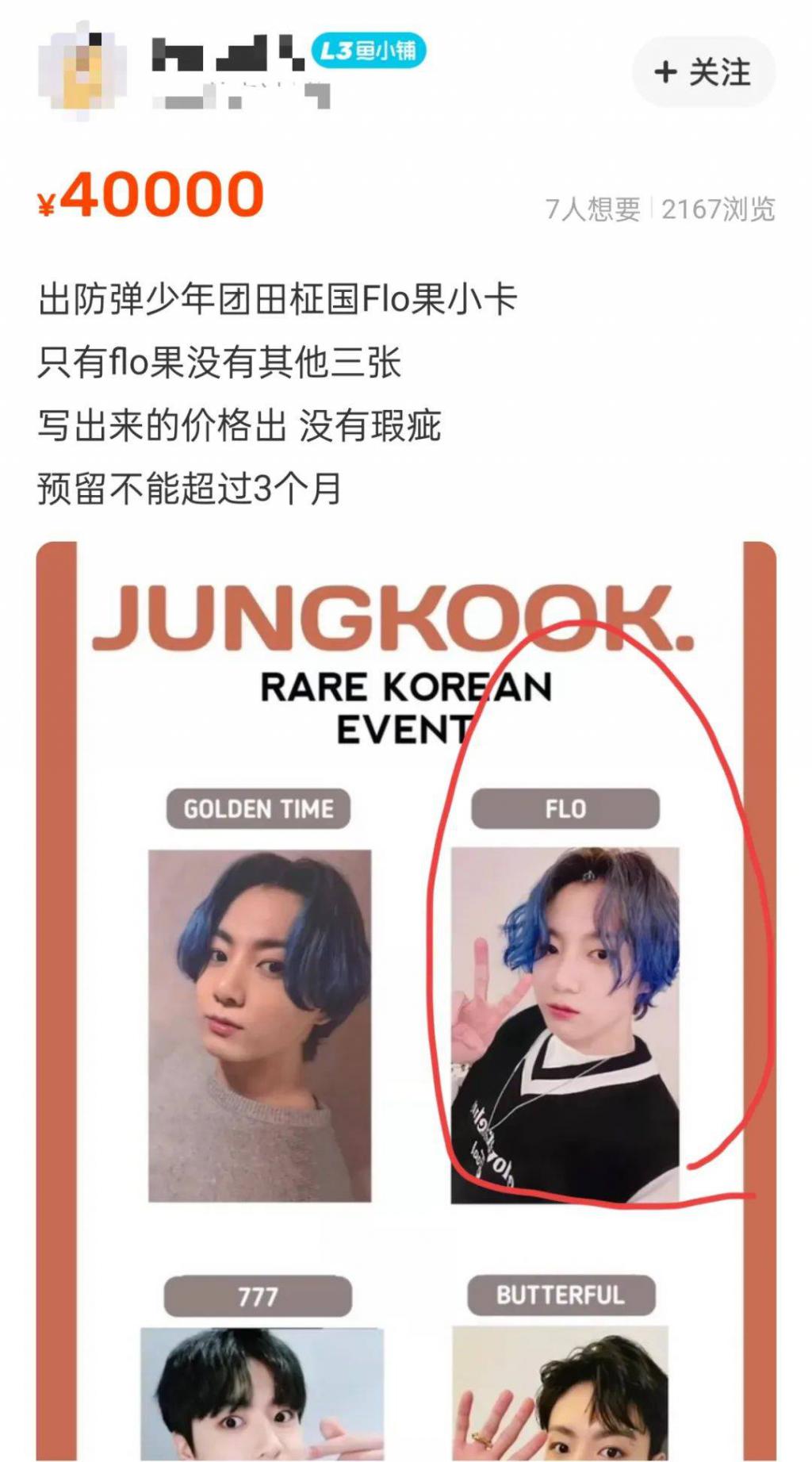Open the JUNGKOOK photocard listing image
812x1462 pixels.
[x=405, y=1000]
